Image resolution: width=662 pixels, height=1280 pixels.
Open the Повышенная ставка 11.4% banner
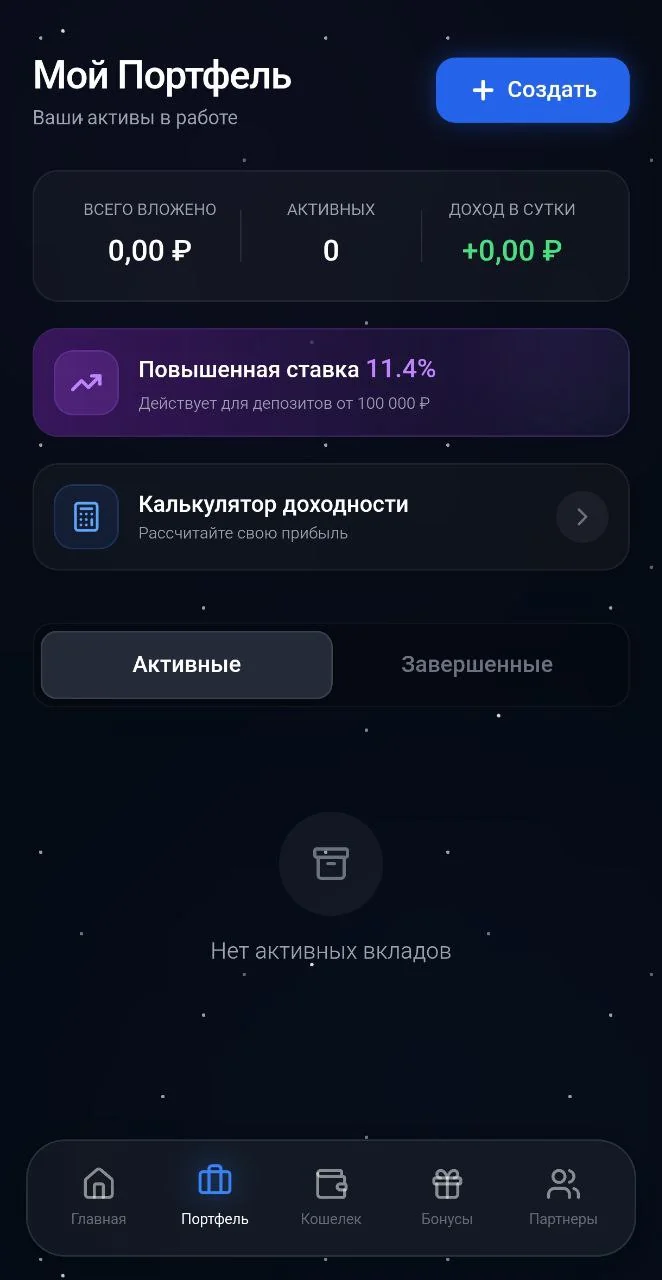pos(331,383)
